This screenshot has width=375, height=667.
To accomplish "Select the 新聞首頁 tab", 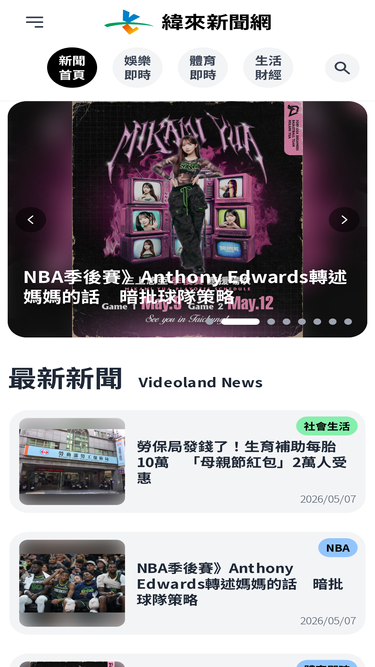I will 72,68.
